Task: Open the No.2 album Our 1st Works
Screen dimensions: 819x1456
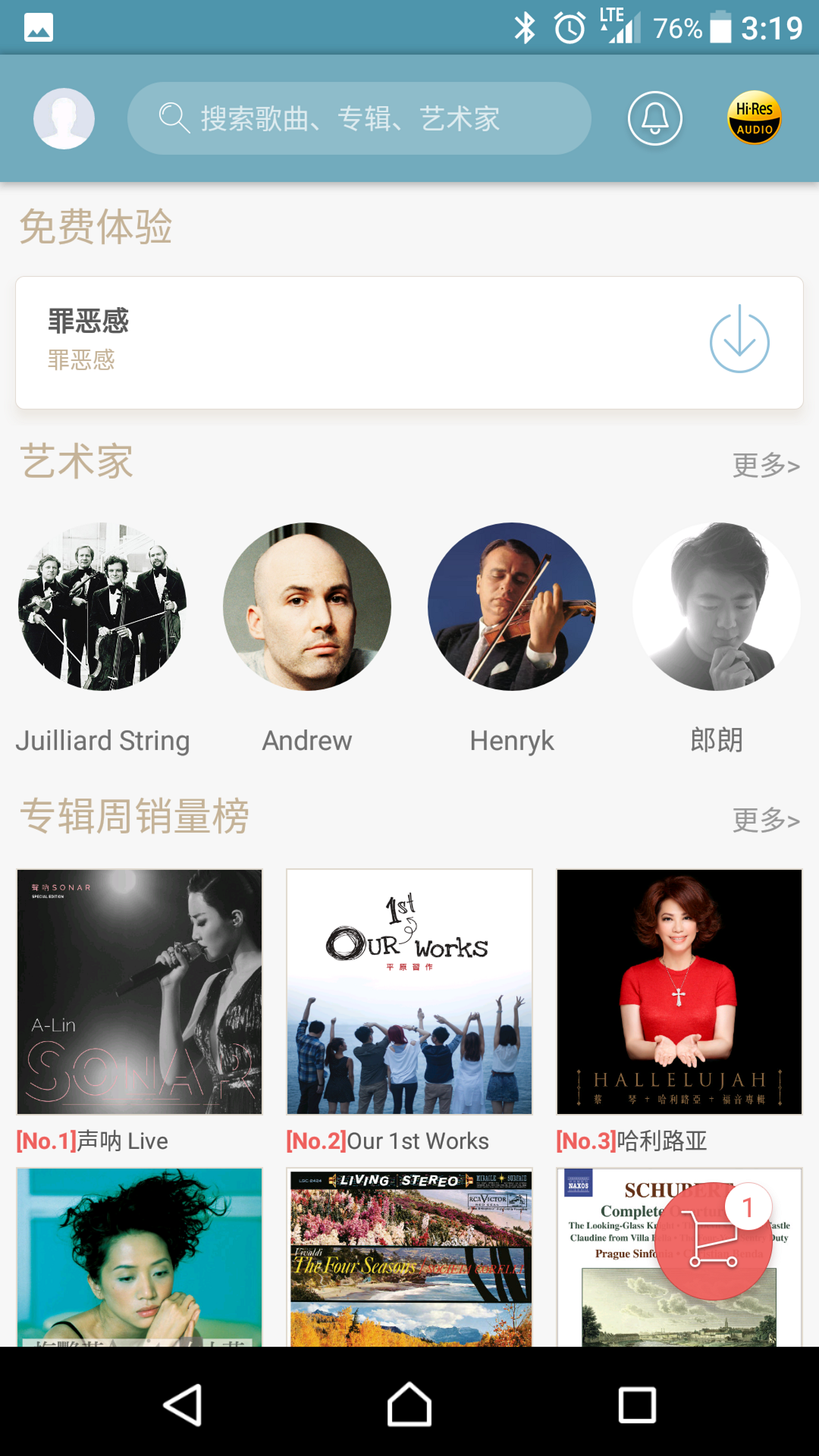Action: click(x=409, y=990)
